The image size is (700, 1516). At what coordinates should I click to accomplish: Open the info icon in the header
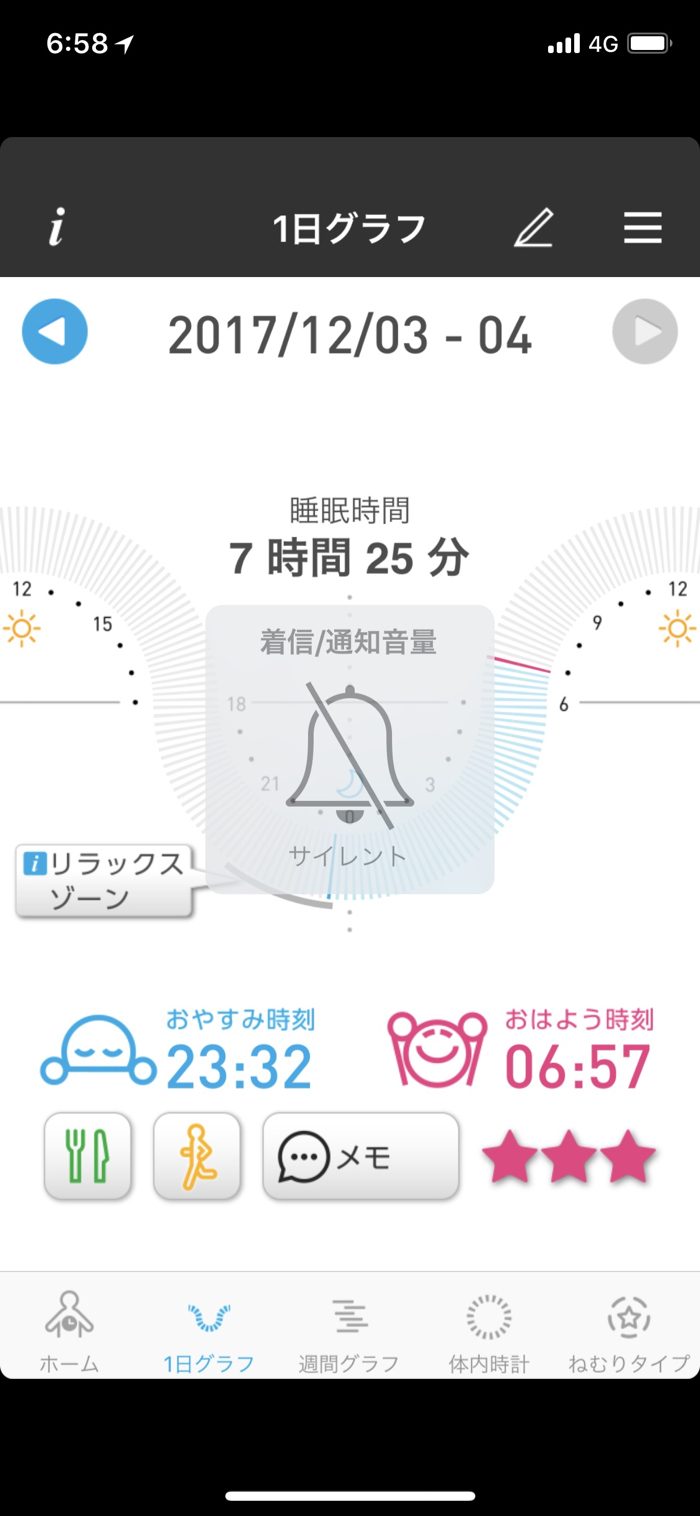pos(57,229)
